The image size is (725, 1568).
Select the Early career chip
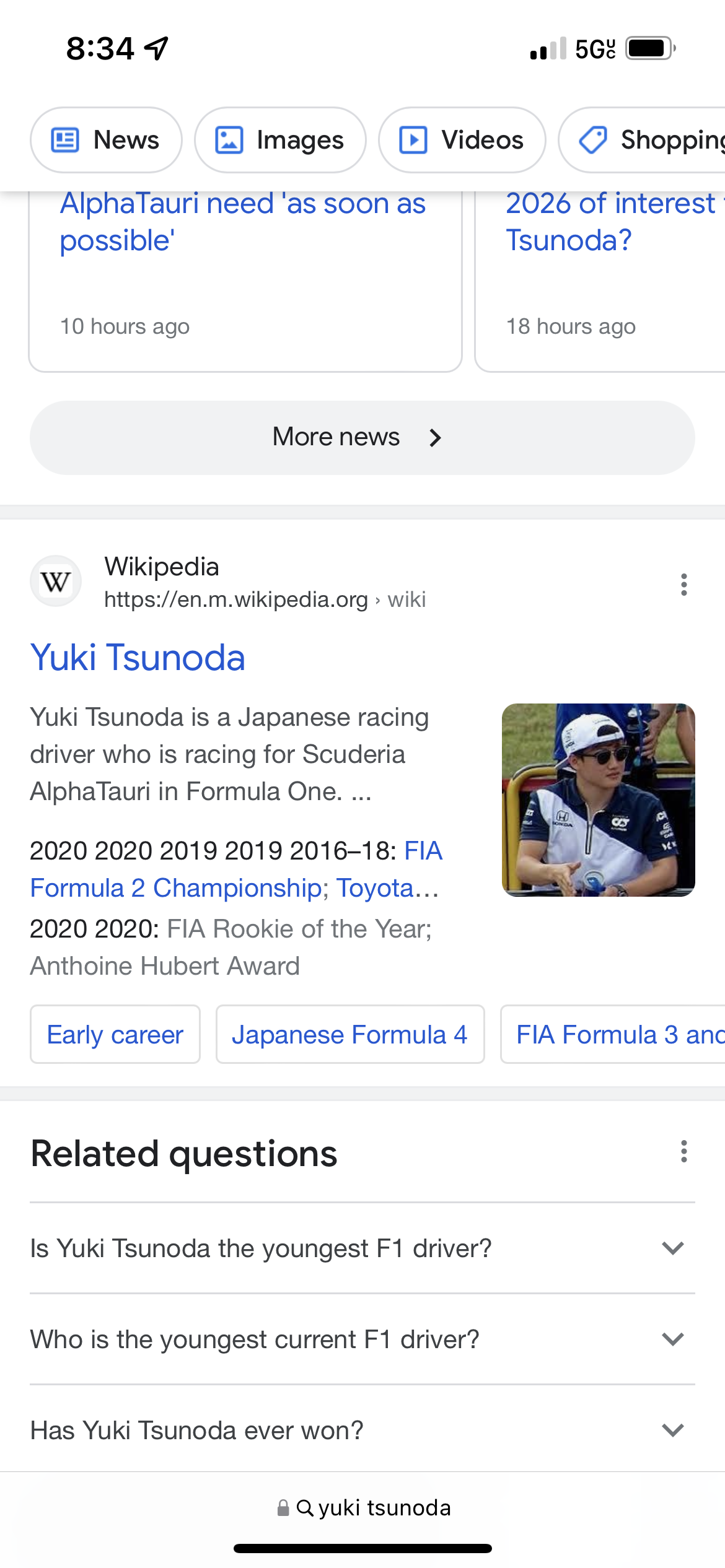pyautogui.click(x=115, y=1034)
